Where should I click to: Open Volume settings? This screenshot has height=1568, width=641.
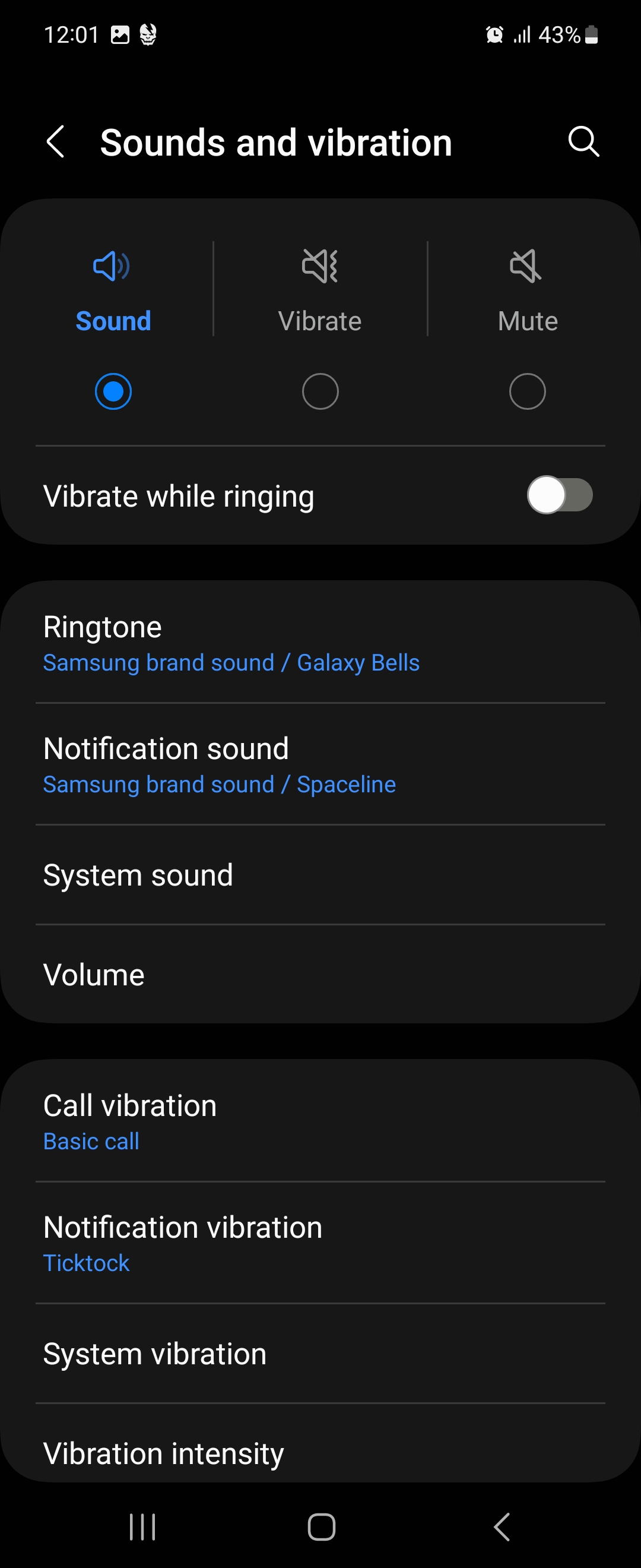point(320,975)
